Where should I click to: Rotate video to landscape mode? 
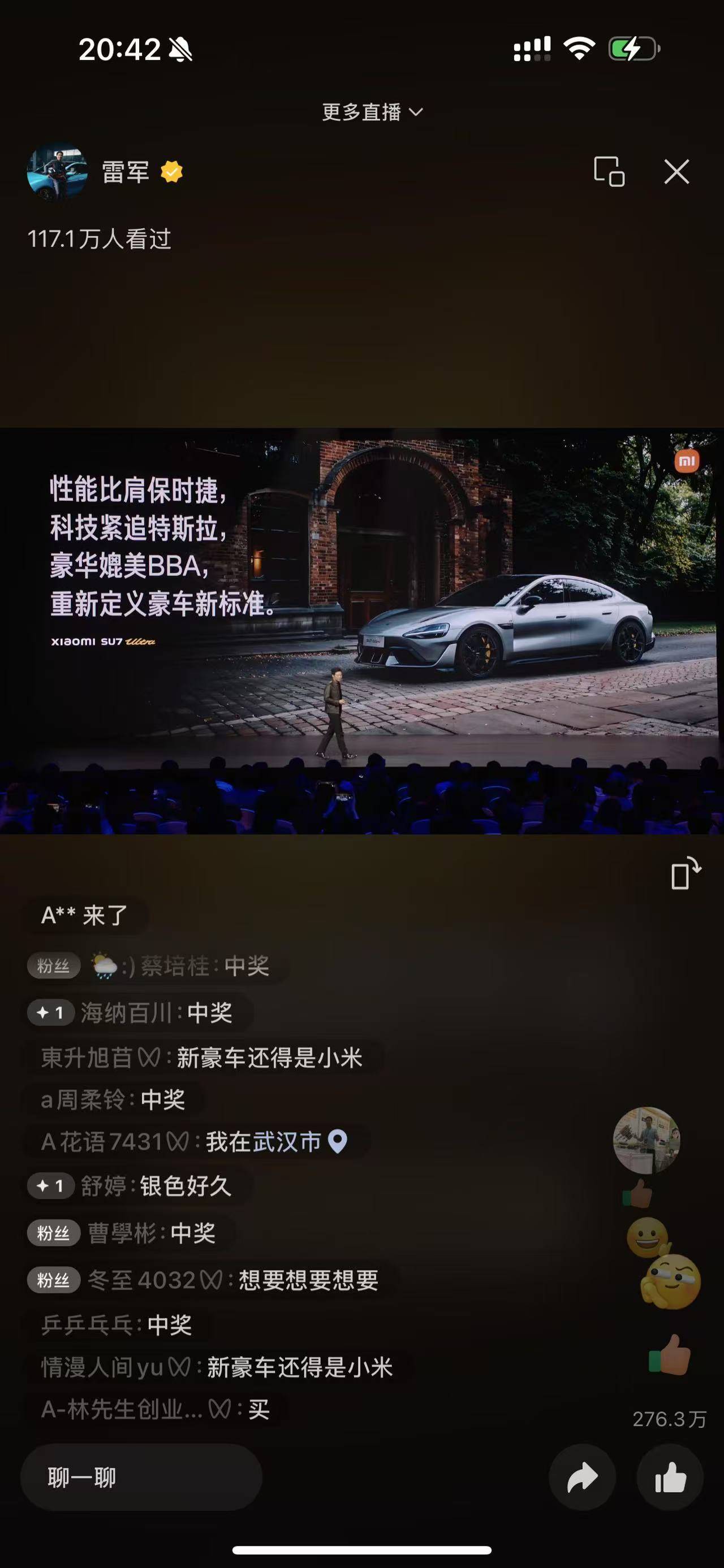pos(685,873)
